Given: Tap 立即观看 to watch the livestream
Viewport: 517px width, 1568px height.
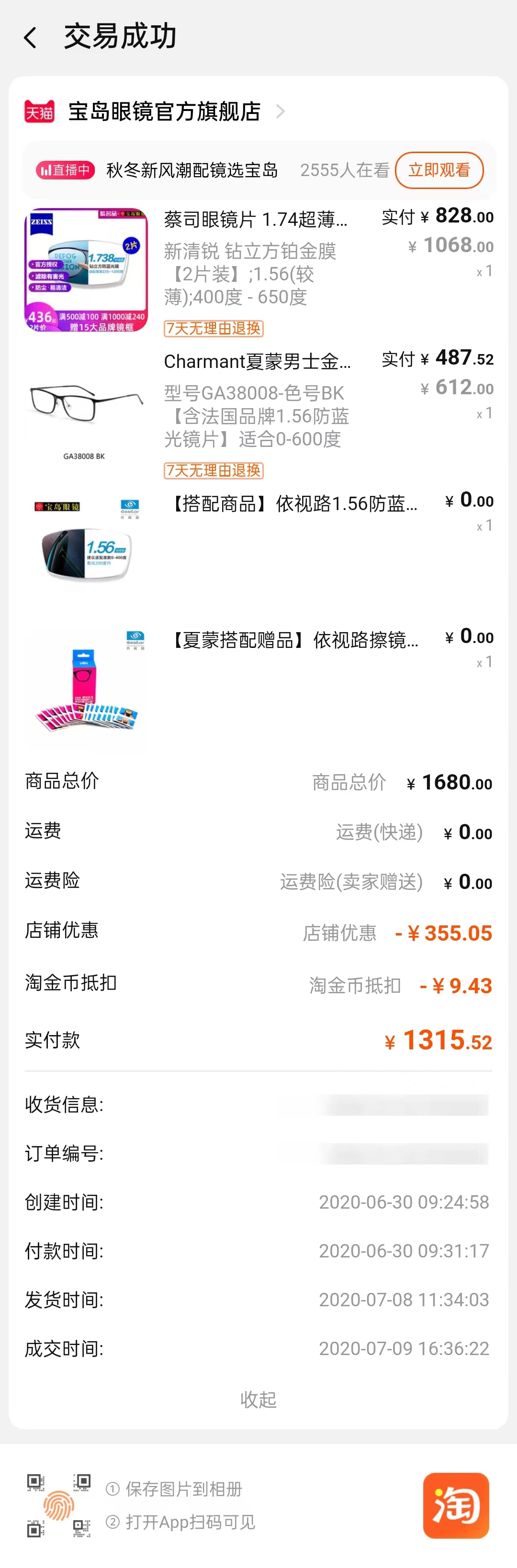Looking at the screenshot, I should (x=439, y=170).
